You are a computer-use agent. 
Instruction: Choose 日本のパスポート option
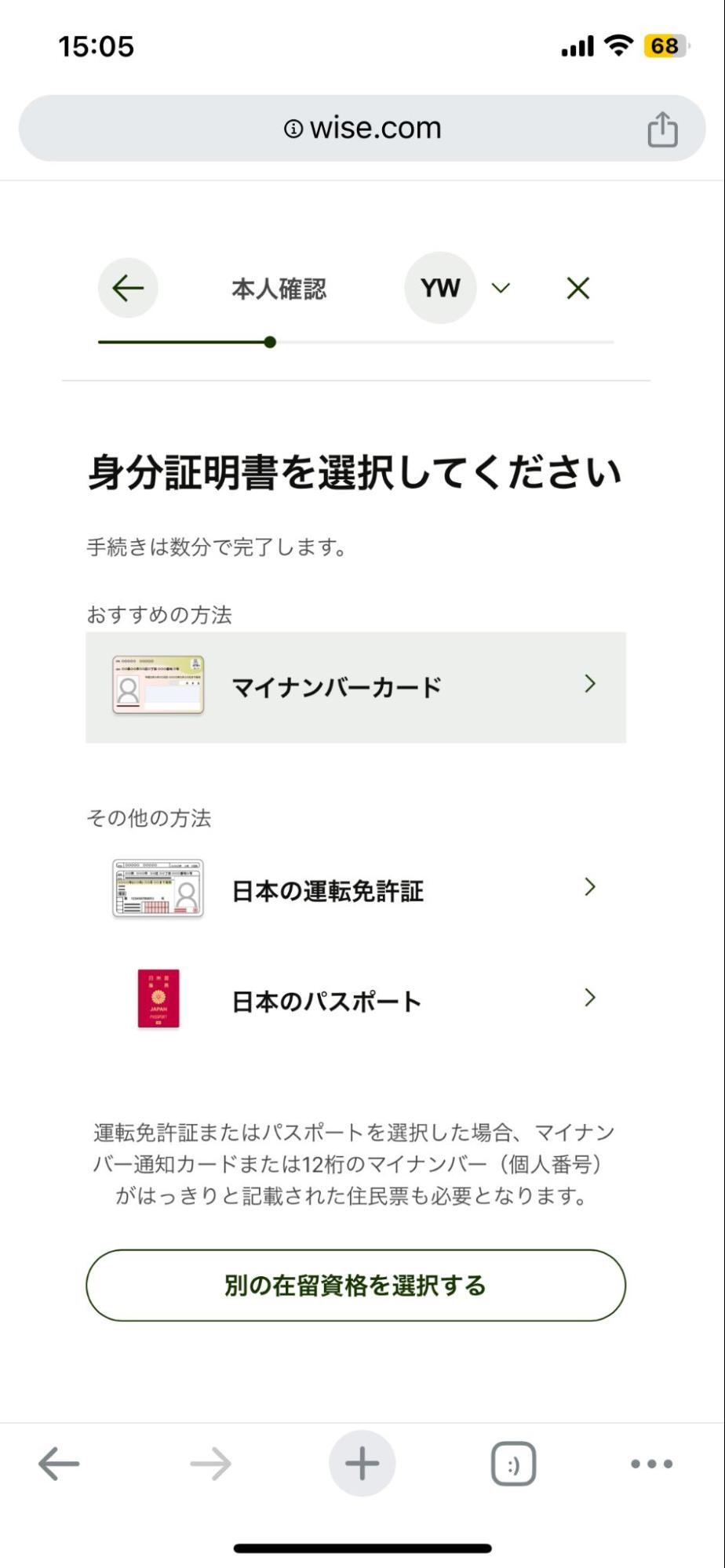click(x=355, y=1000)
